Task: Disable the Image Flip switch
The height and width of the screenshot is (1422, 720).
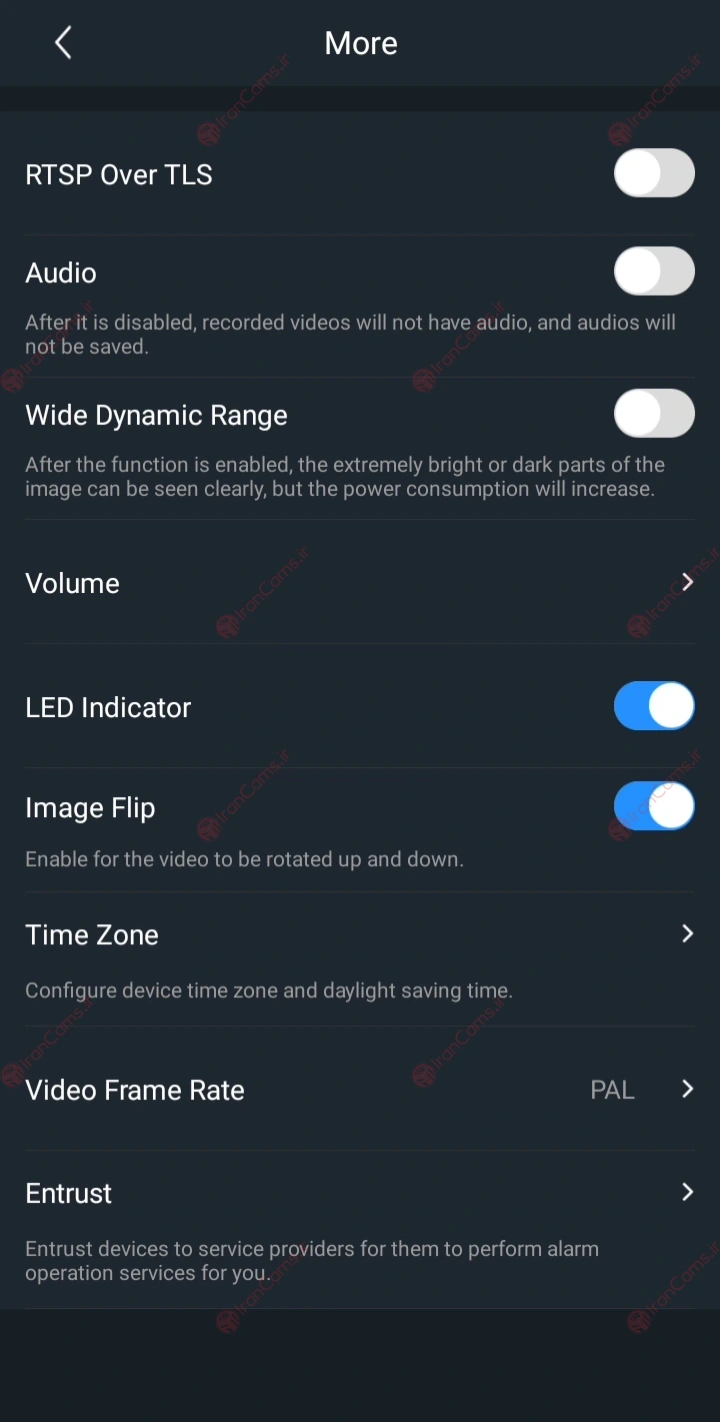Action: [x=654, y=806]
